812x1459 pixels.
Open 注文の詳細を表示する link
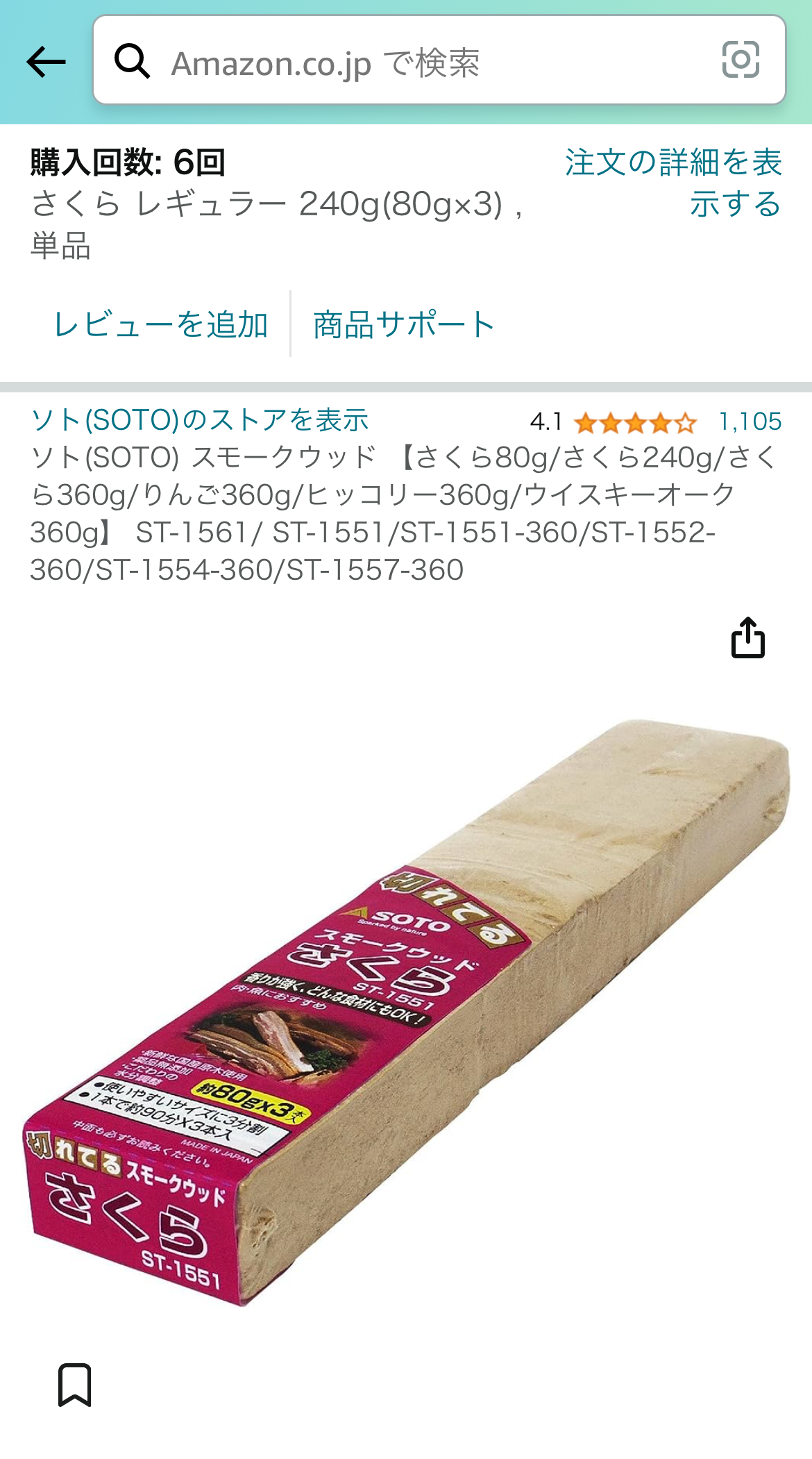(673, 183)
